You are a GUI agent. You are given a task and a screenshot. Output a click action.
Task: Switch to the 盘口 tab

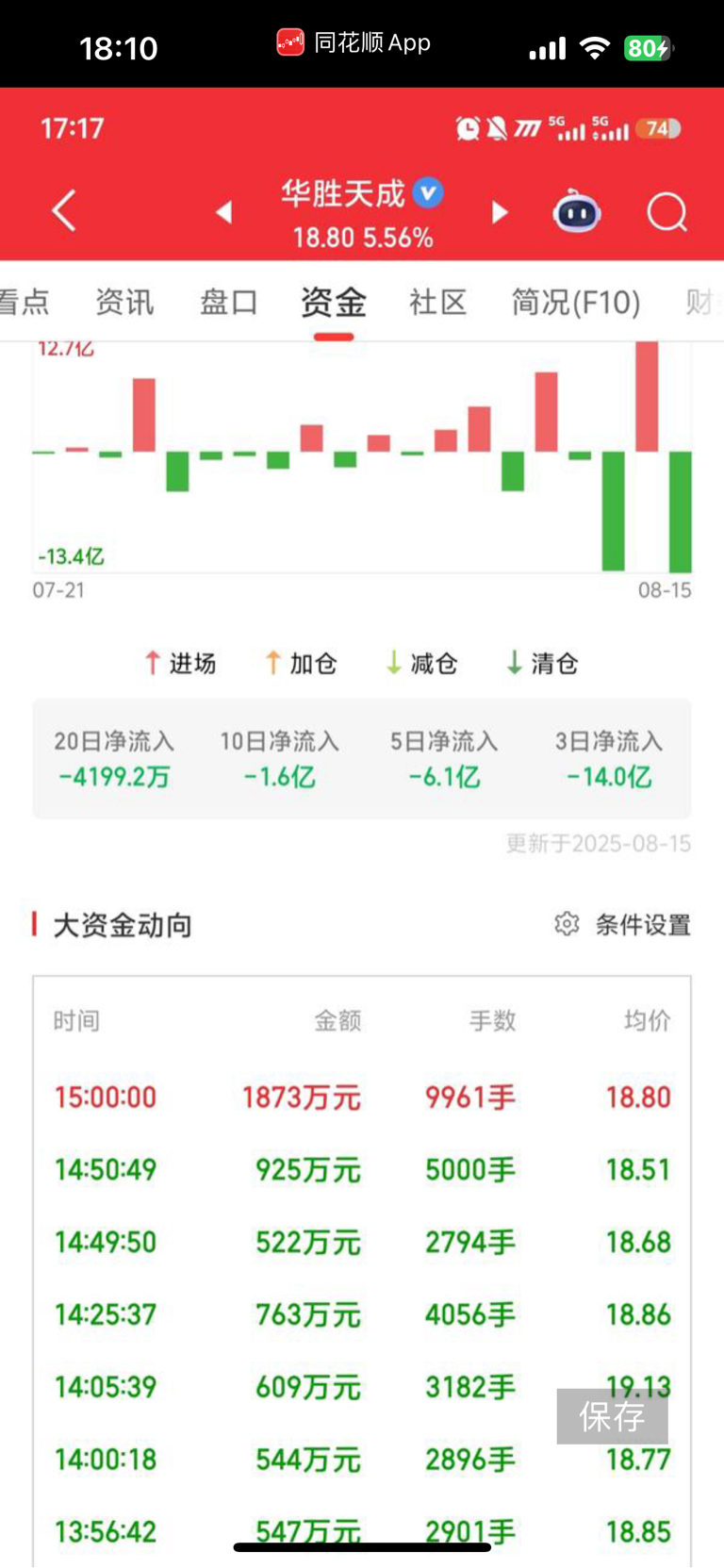(229, 302)
